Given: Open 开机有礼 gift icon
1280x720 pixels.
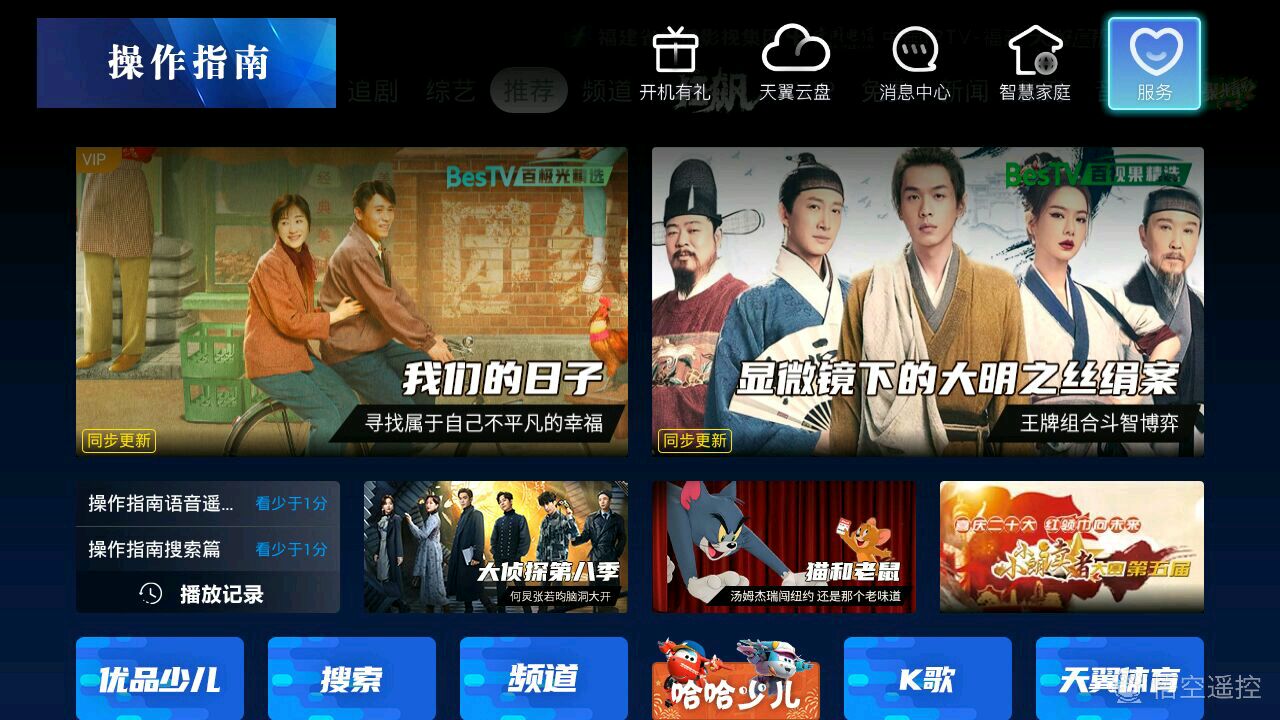Looking at the screenshot, I should tap(674, 62).
